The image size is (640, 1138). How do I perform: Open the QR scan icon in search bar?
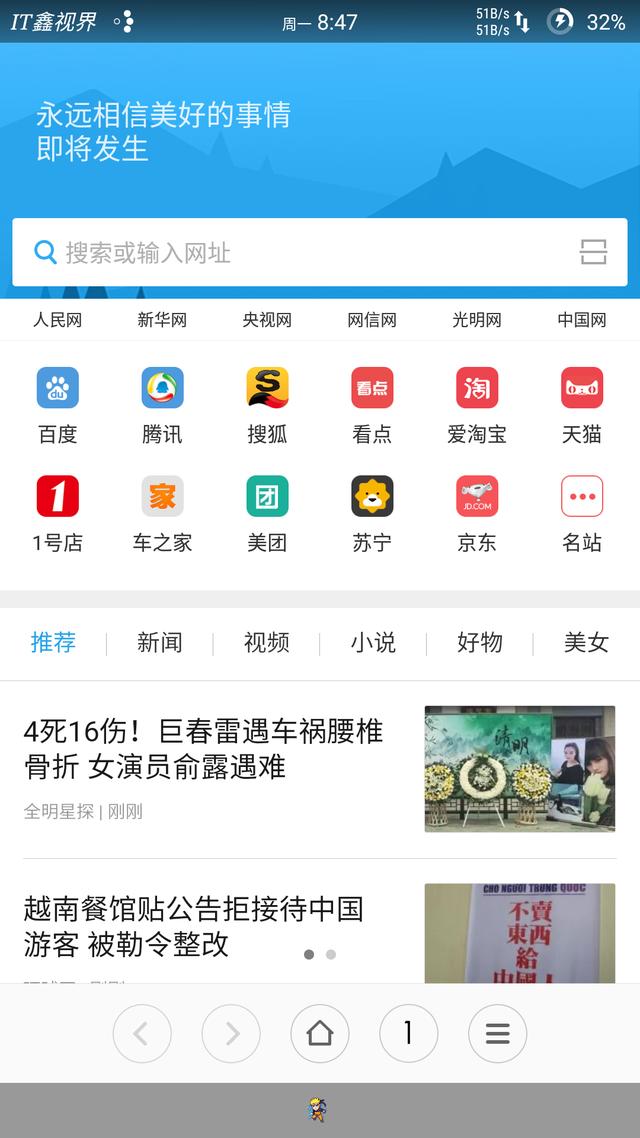click(x=593, y=252)
